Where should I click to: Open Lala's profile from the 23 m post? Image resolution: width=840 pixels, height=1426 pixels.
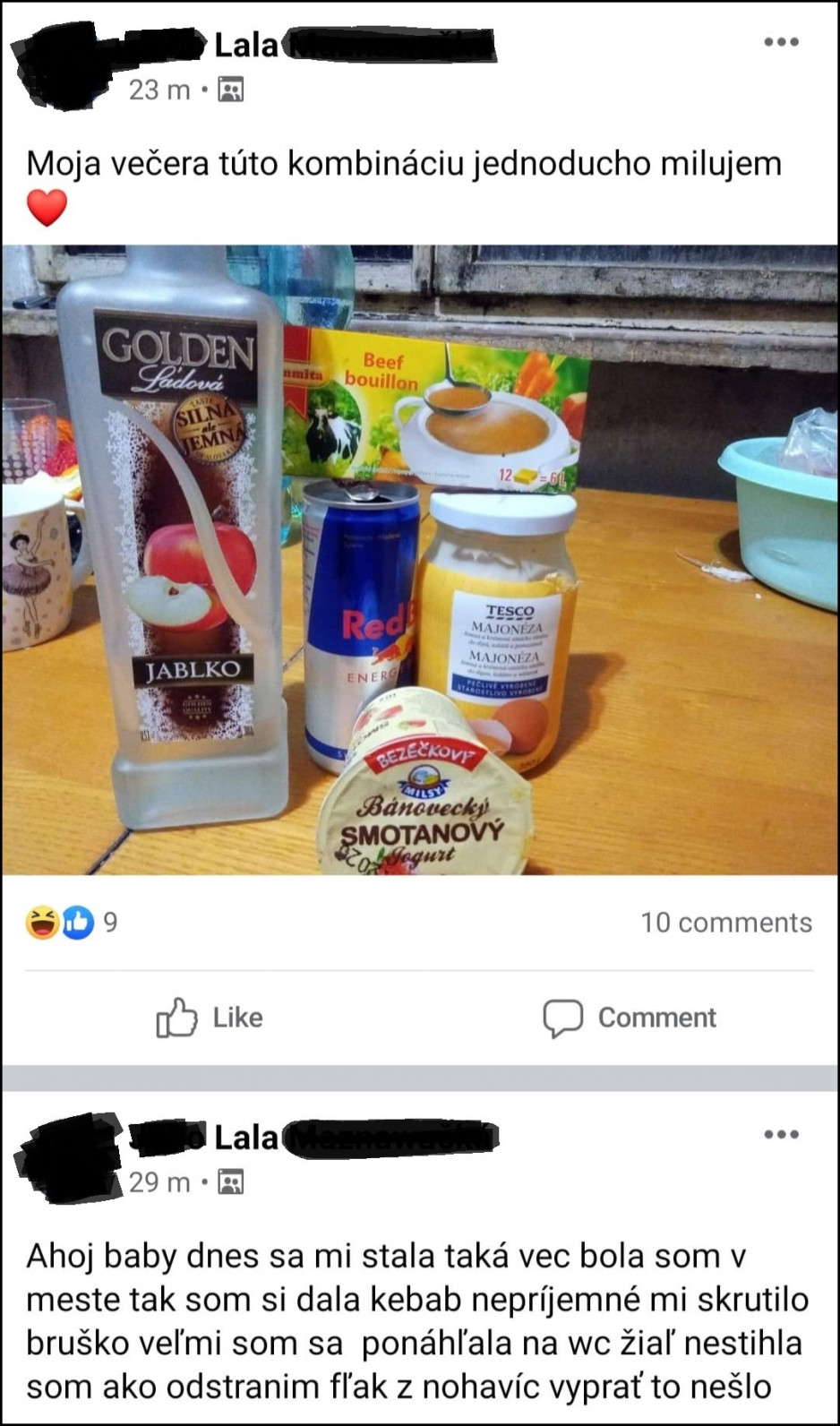pyautogui.click(x=246, y=45)
